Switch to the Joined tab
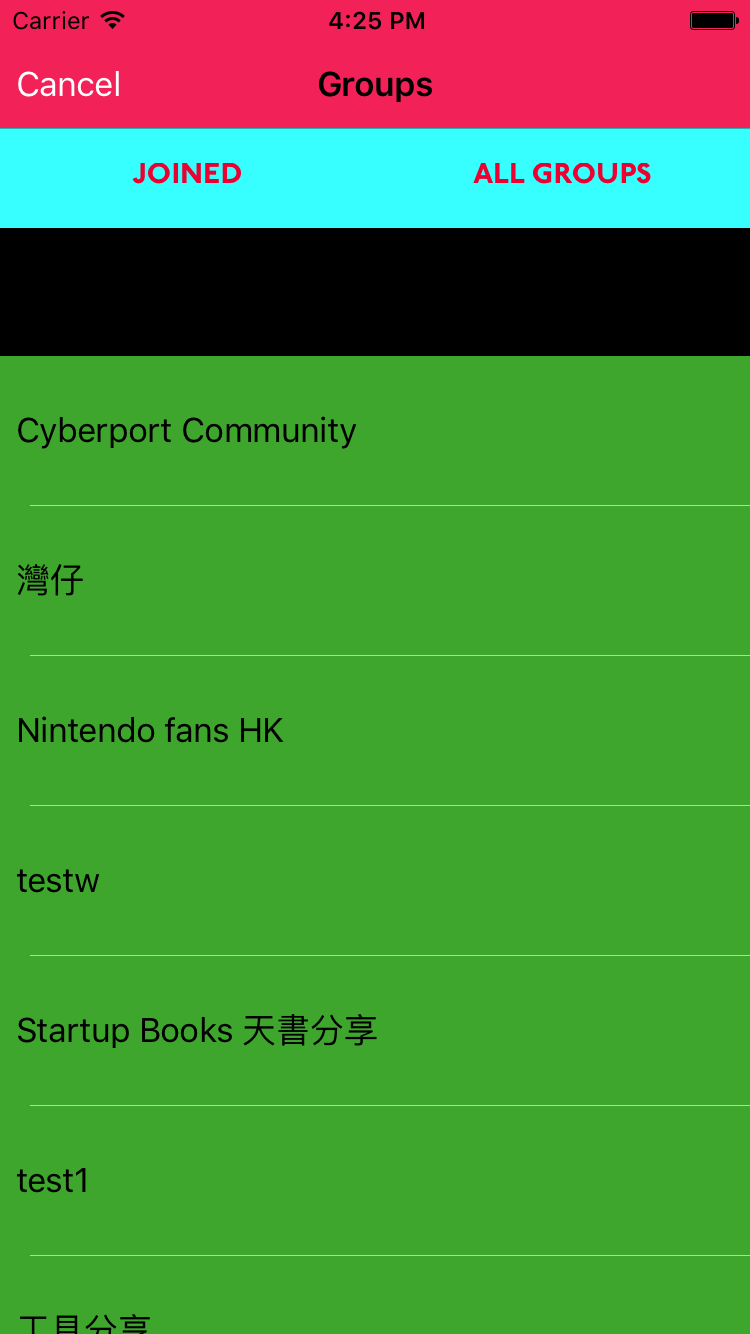 [187, 174]
